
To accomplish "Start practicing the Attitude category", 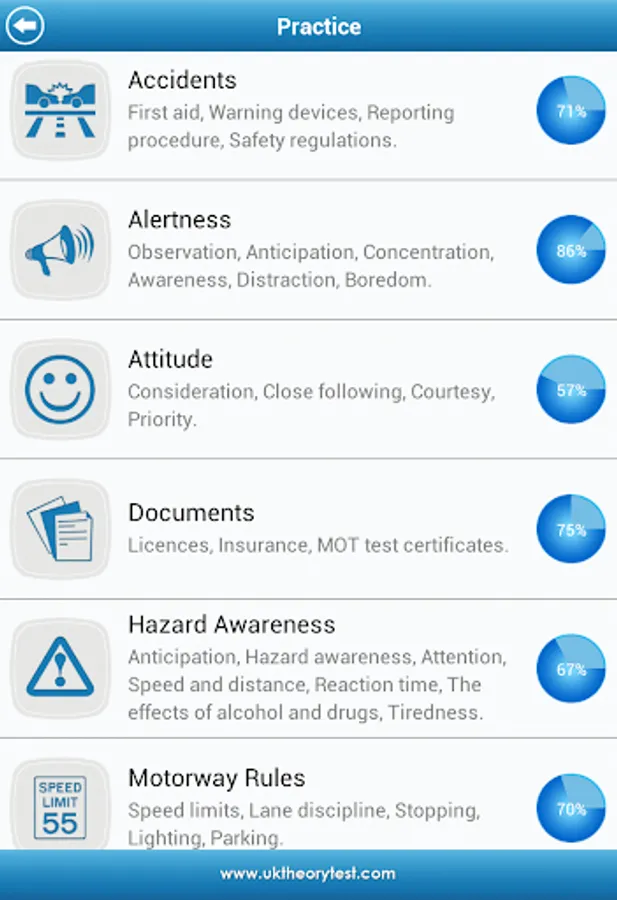I will [x=308, y=390].
